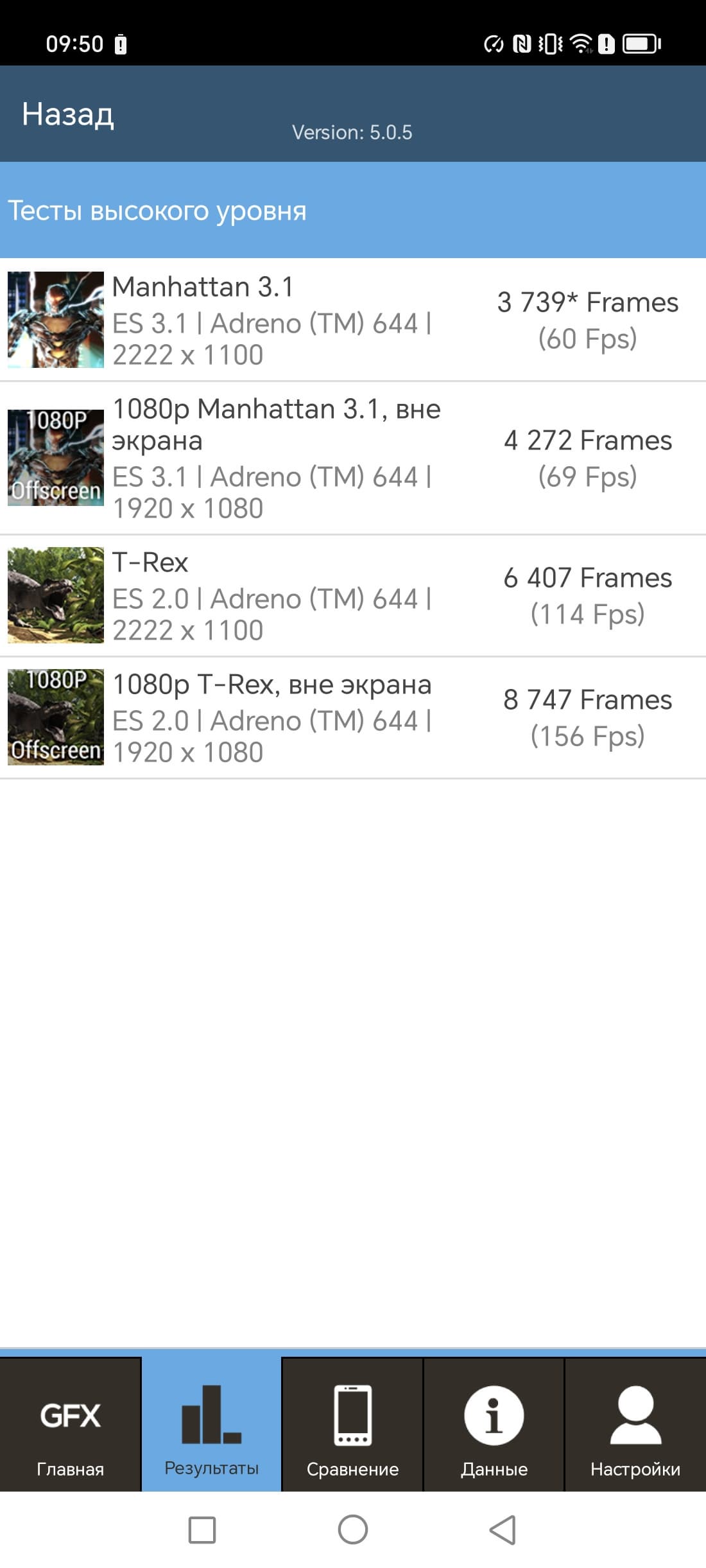Select the 1080p T-Rex offscreen result
Screen dimensions: 706x1568
point(353,717)
